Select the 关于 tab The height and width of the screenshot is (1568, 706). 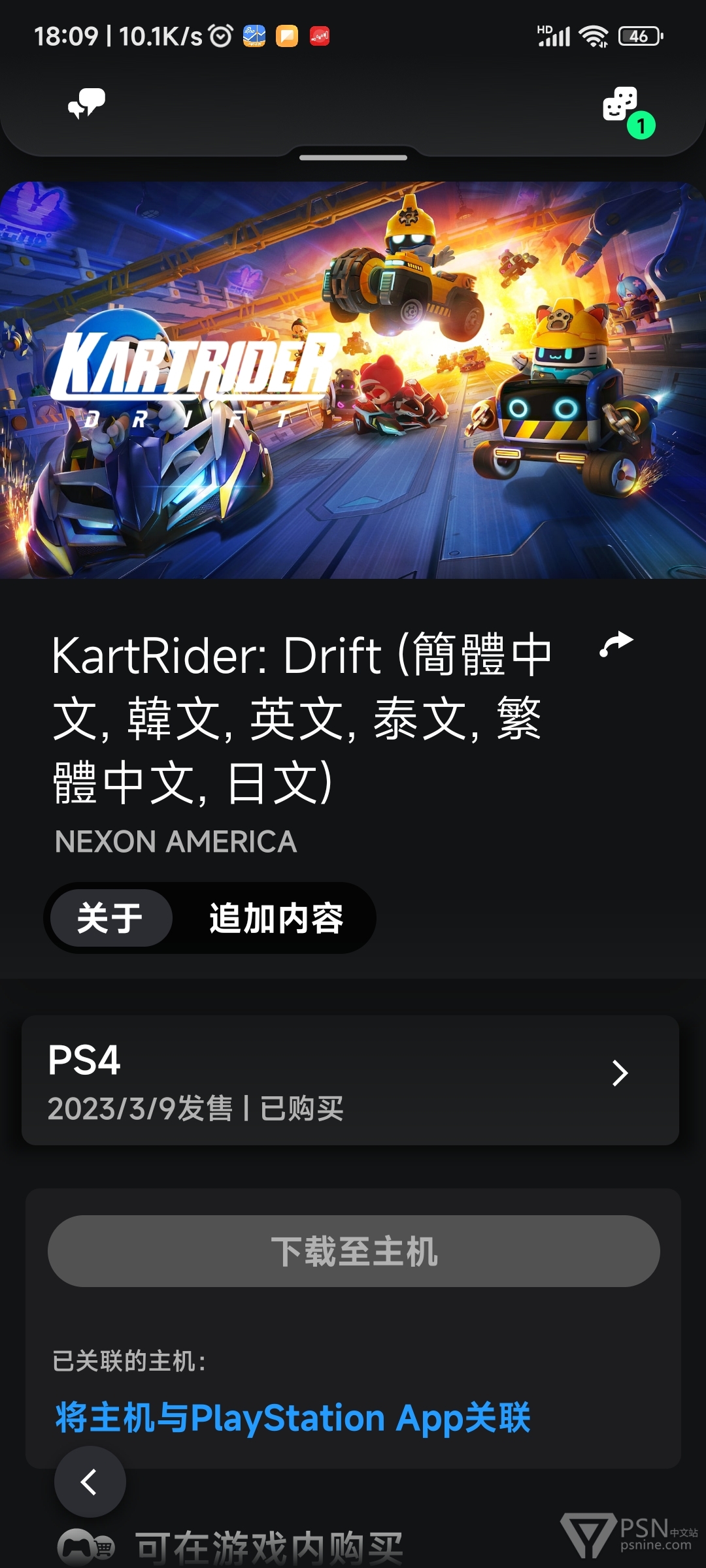pyautogui.click(x=110, y=918)
